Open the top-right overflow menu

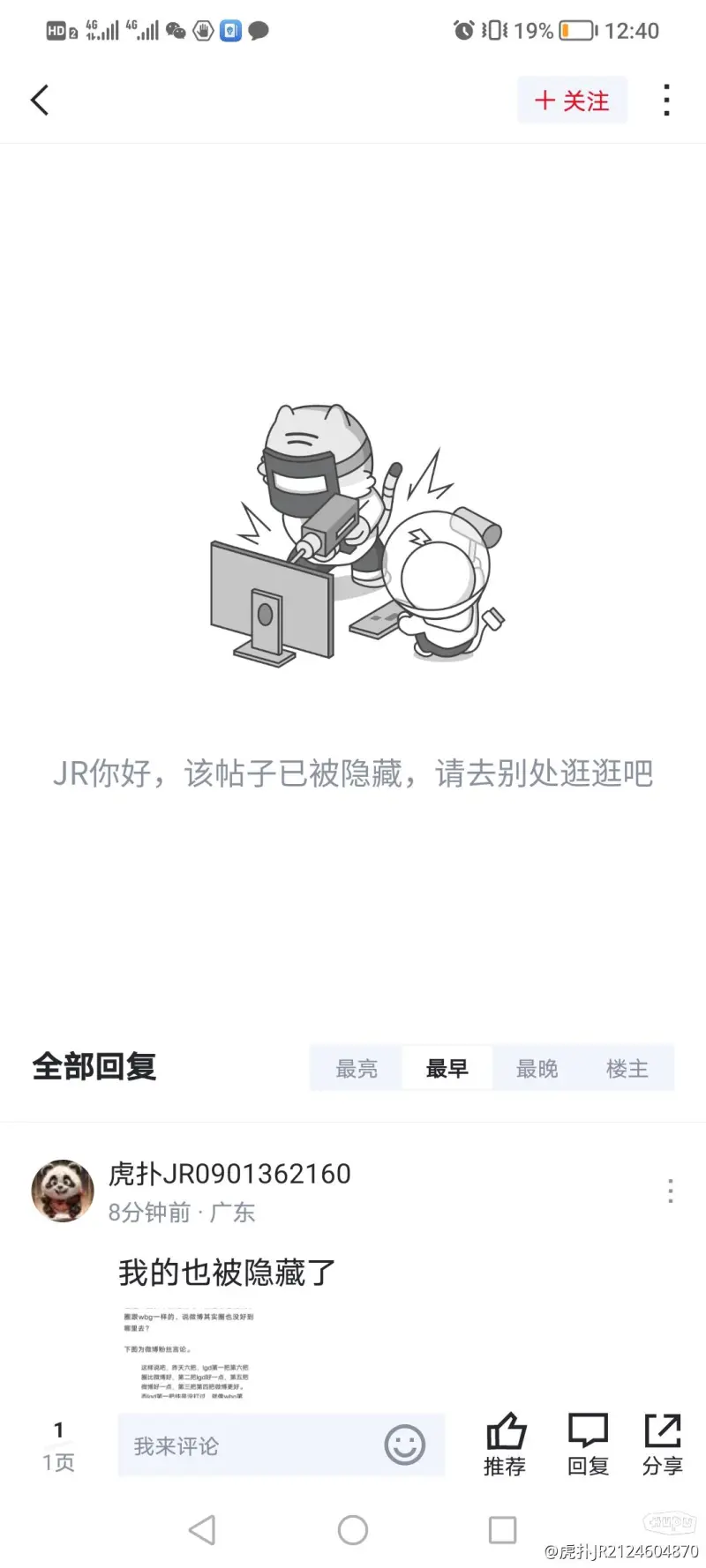(666, 101)
